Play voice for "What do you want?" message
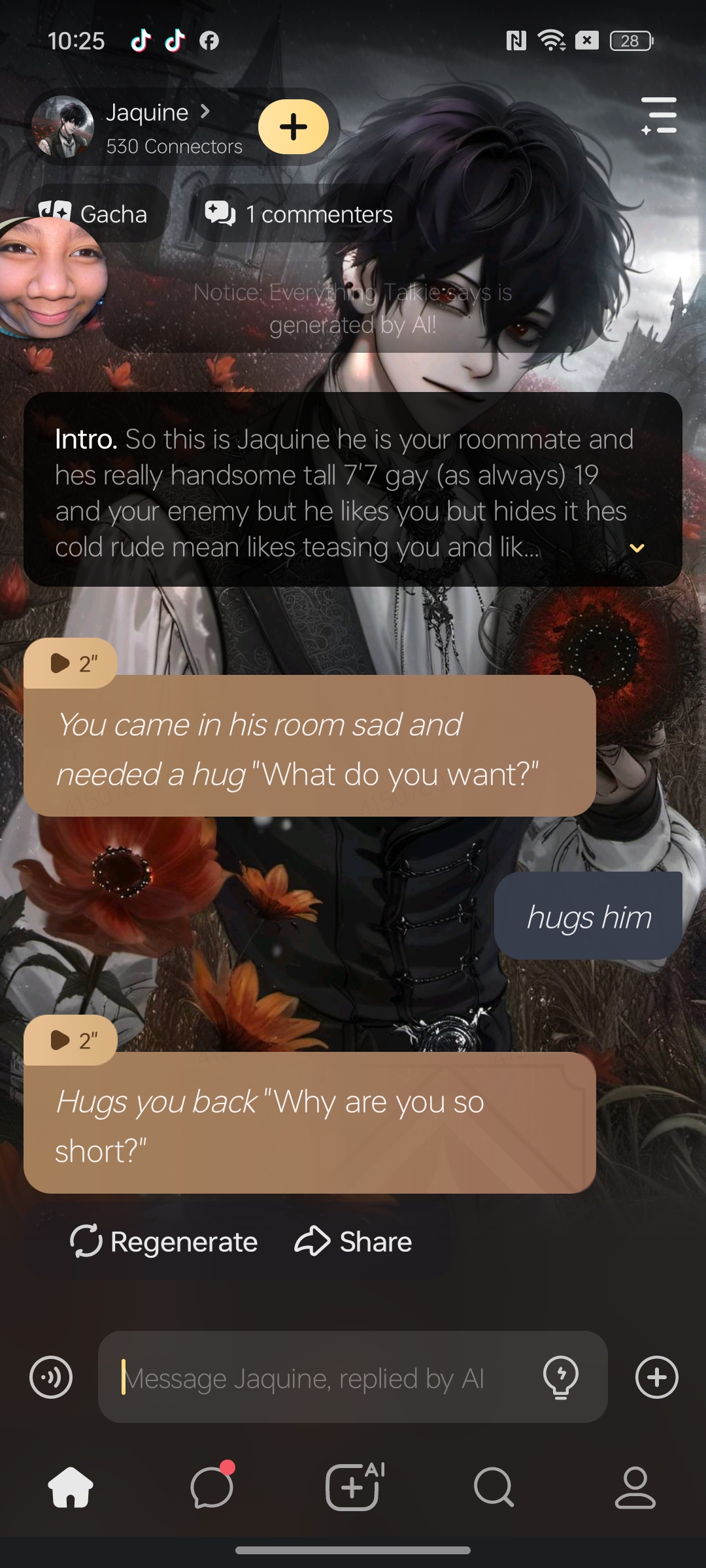The height and width of the screenshot is (1568, 706). tap(71, 663)
